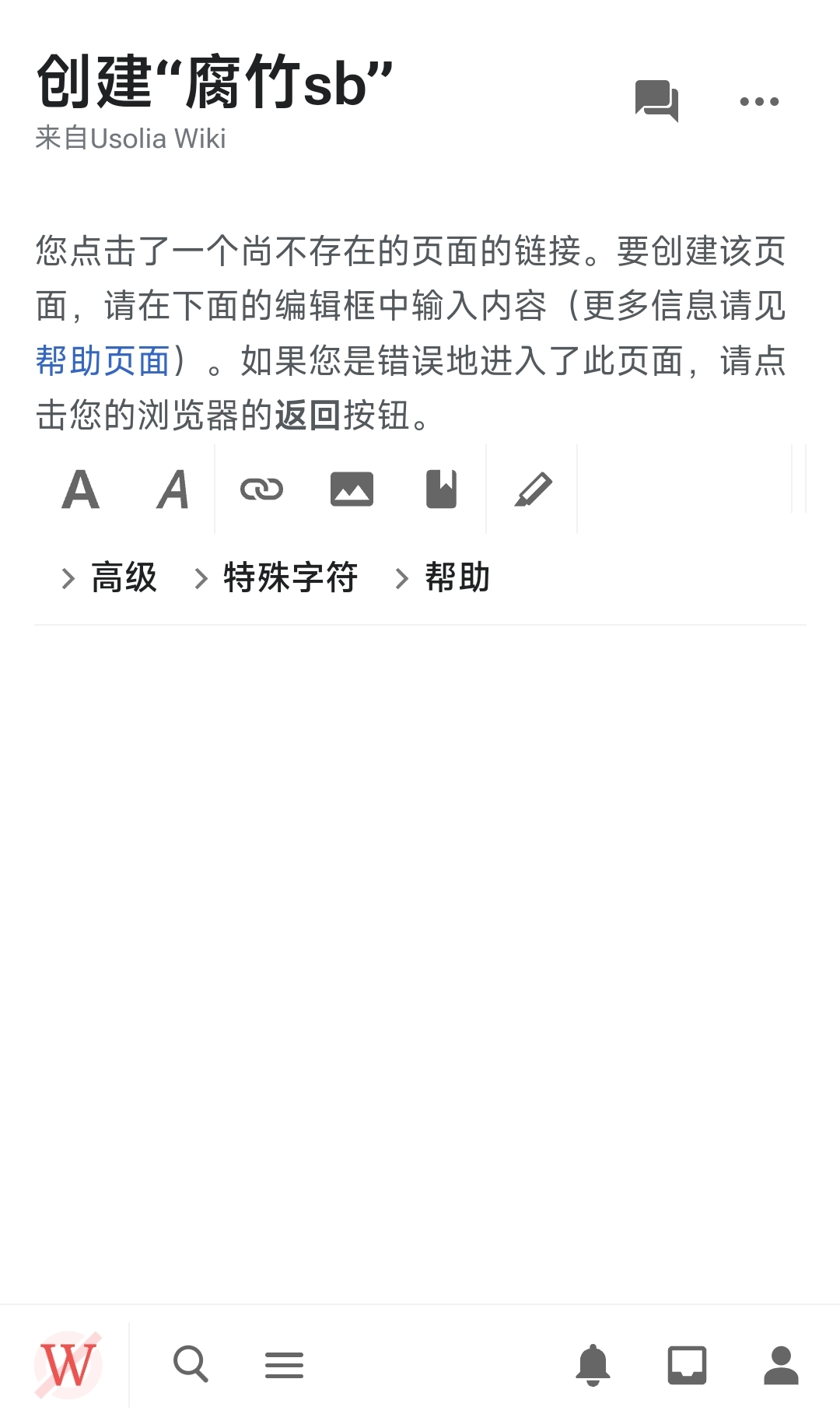Follow the 帮助页面 help page link
Viewport: 840px width, 1421px height.
tap(103, 360)
